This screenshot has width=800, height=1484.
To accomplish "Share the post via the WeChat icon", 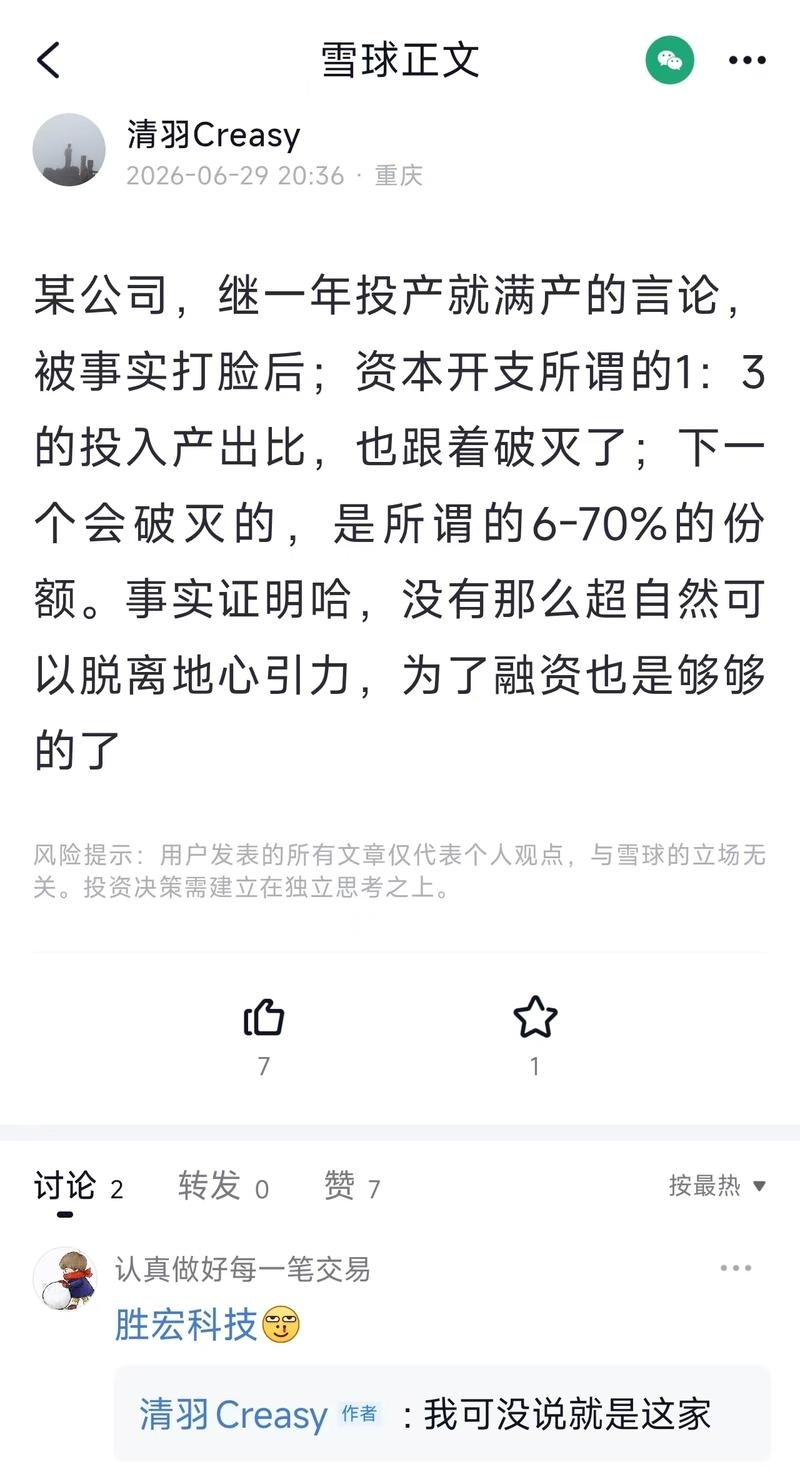I will pyautogui.click(x=670, y=60).
